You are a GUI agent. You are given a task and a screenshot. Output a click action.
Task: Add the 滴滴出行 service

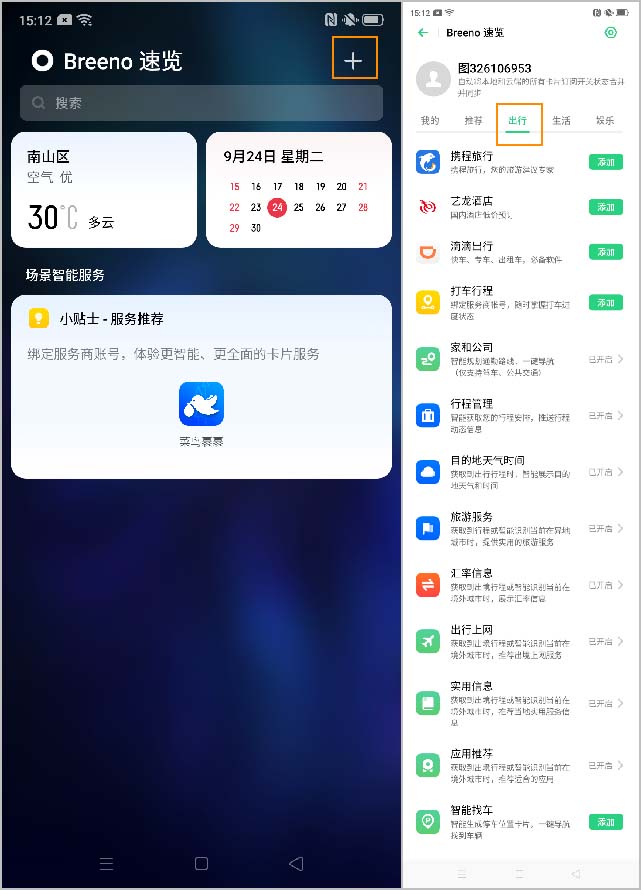tap(605, 252)
